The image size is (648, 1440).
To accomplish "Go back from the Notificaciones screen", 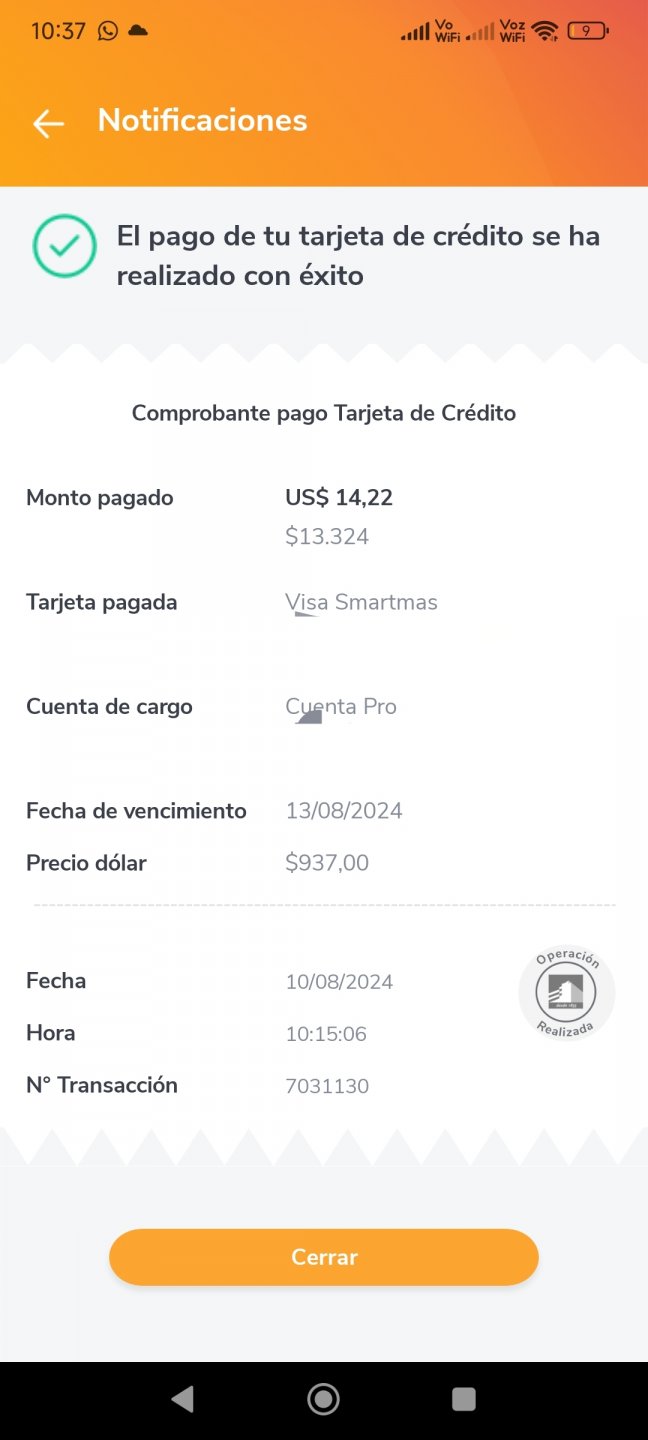I will [48, 123].
